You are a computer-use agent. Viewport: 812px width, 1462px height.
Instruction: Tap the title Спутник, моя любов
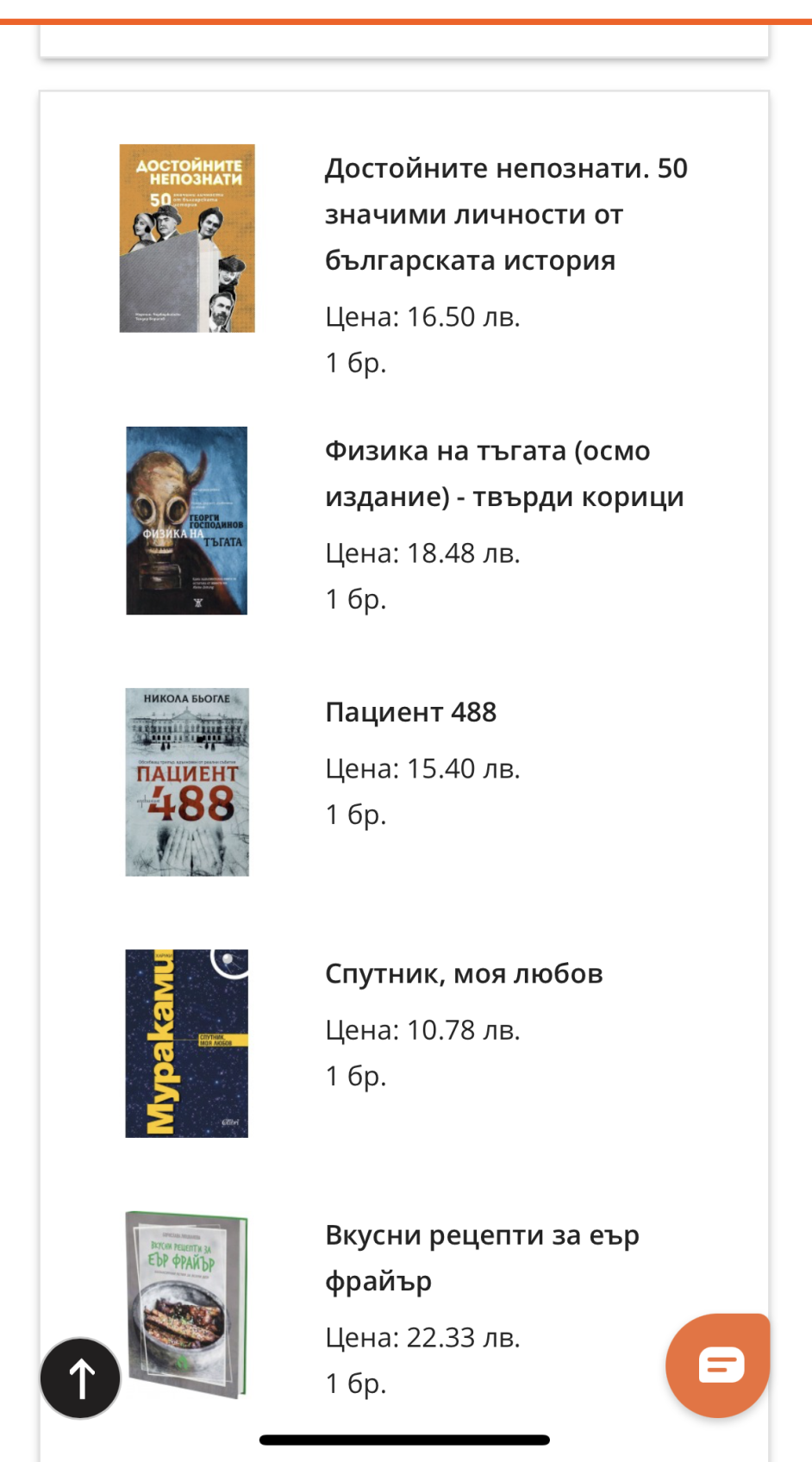464,973
